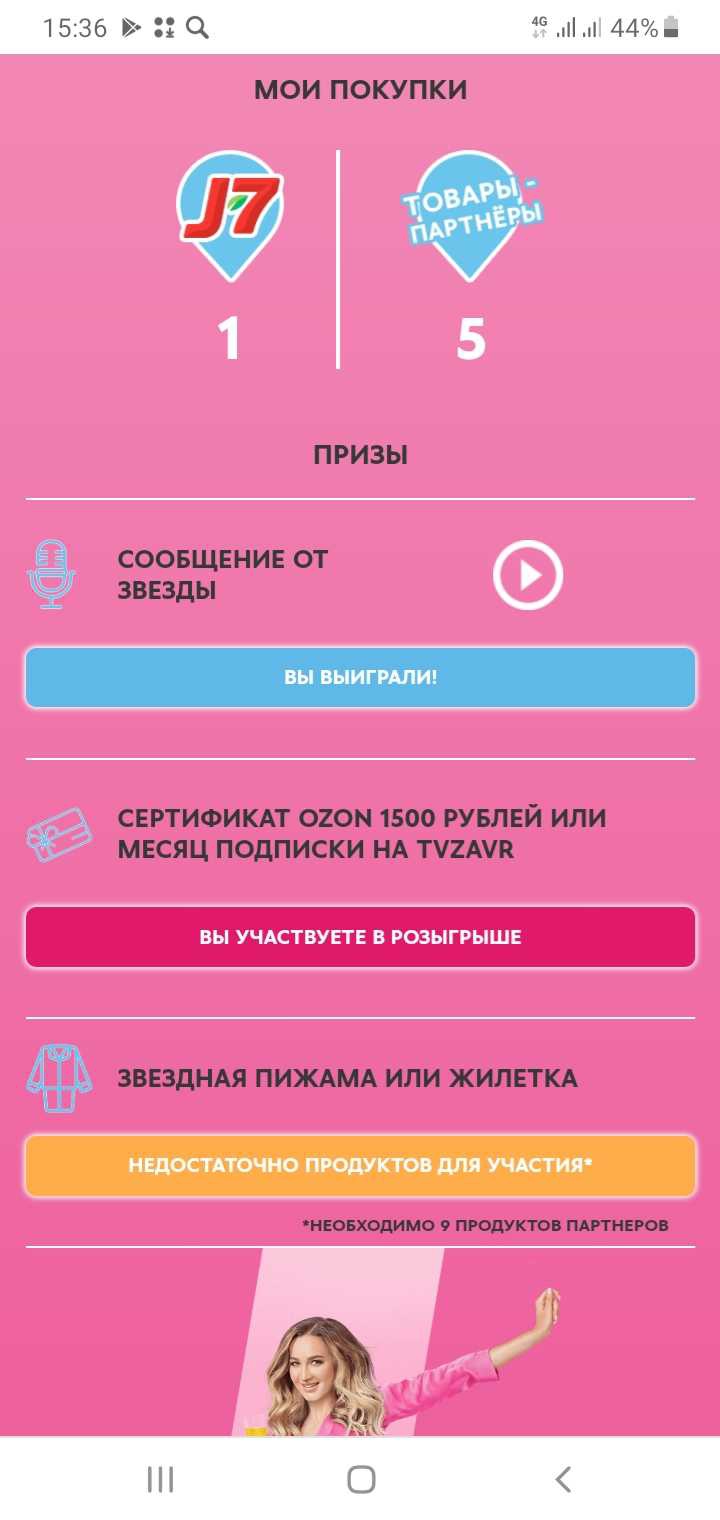Go to the phone home screen
Image resolution: width=720 pixels, height=1520 pixels.
point(360,1479)
